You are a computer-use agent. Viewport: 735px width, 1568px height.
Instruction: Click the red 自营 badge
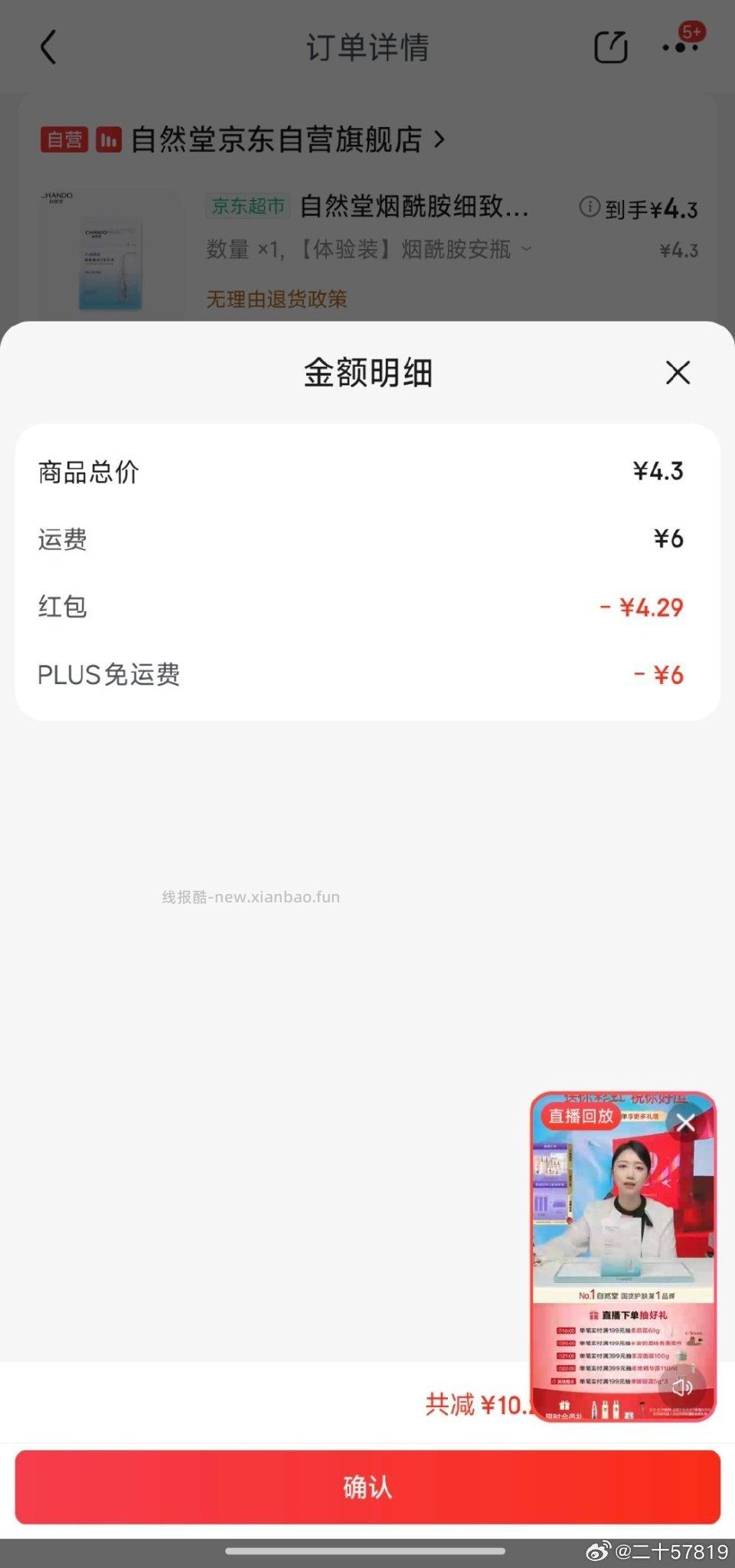pos(64,139)
